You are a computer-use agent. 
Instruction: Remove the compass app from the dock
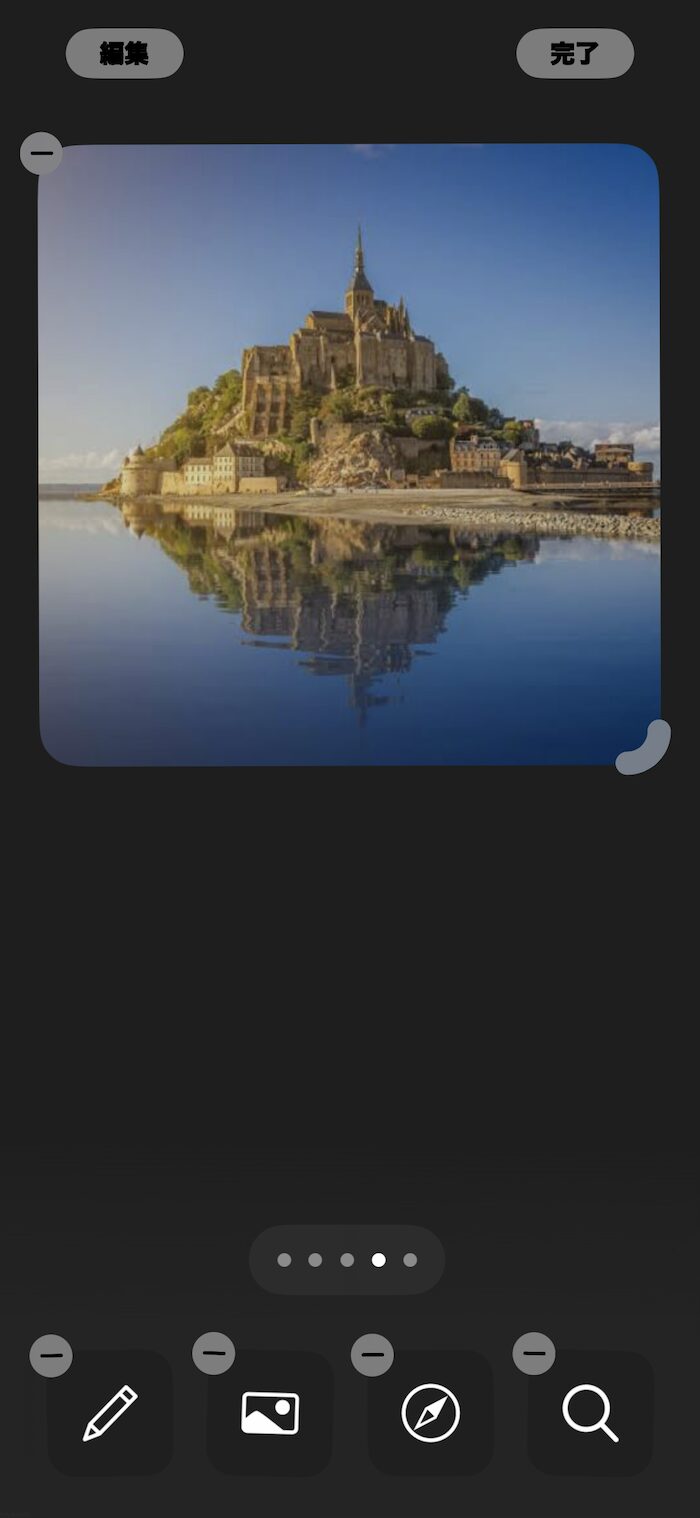point(372,1356)
